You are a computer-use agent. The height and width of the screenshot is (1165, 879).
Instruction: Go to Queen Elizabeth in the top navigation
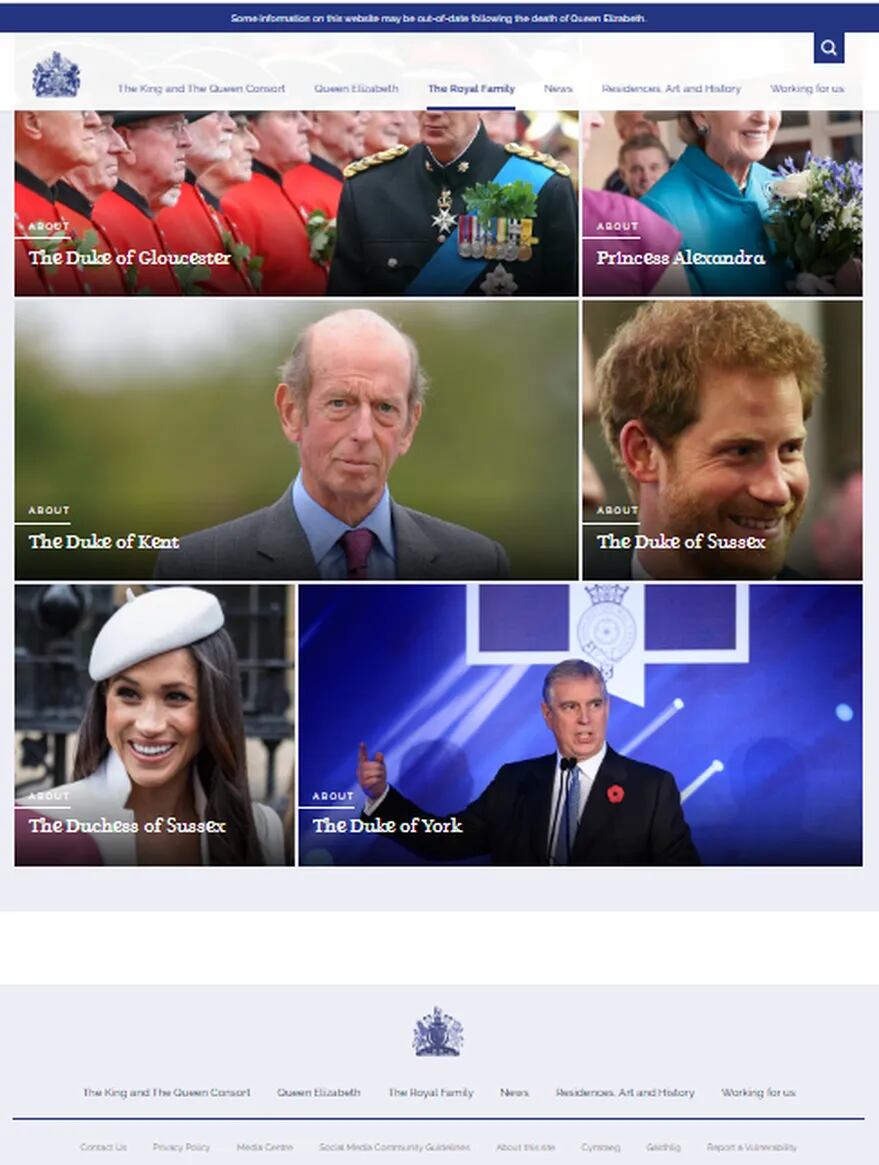point(356,89)
